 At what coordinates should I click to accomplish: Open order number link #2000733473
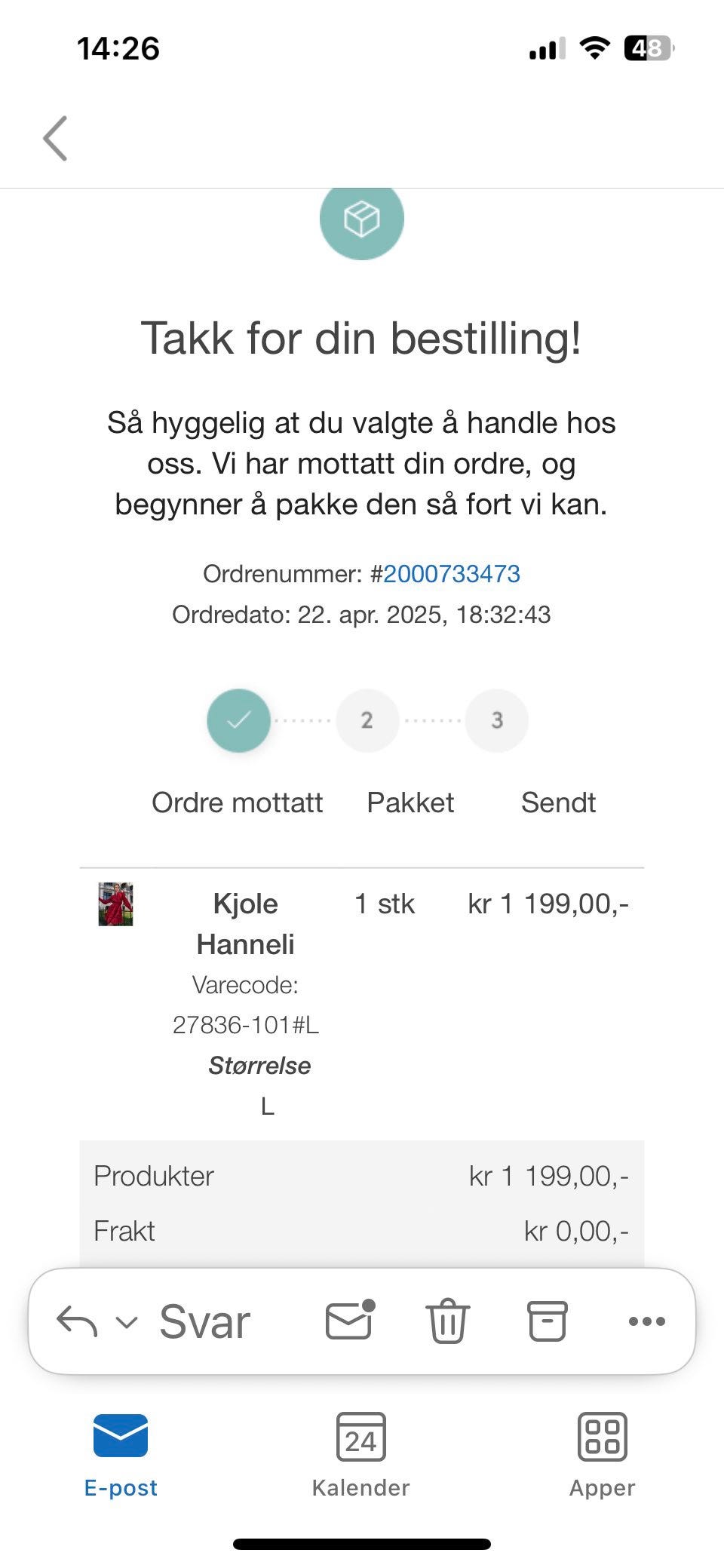pyautogui.click(x=452, y=574)
